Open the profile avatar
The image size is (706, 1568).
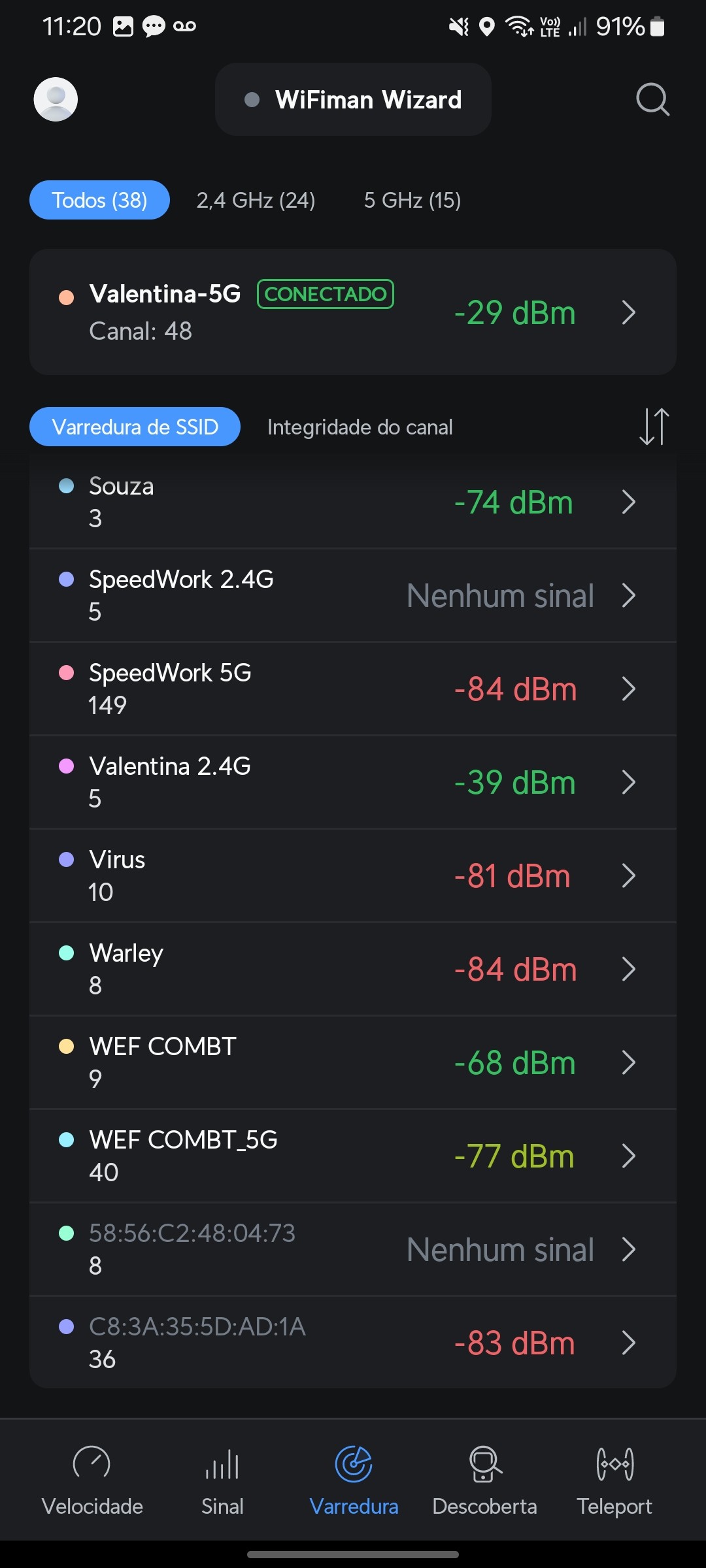56,99
